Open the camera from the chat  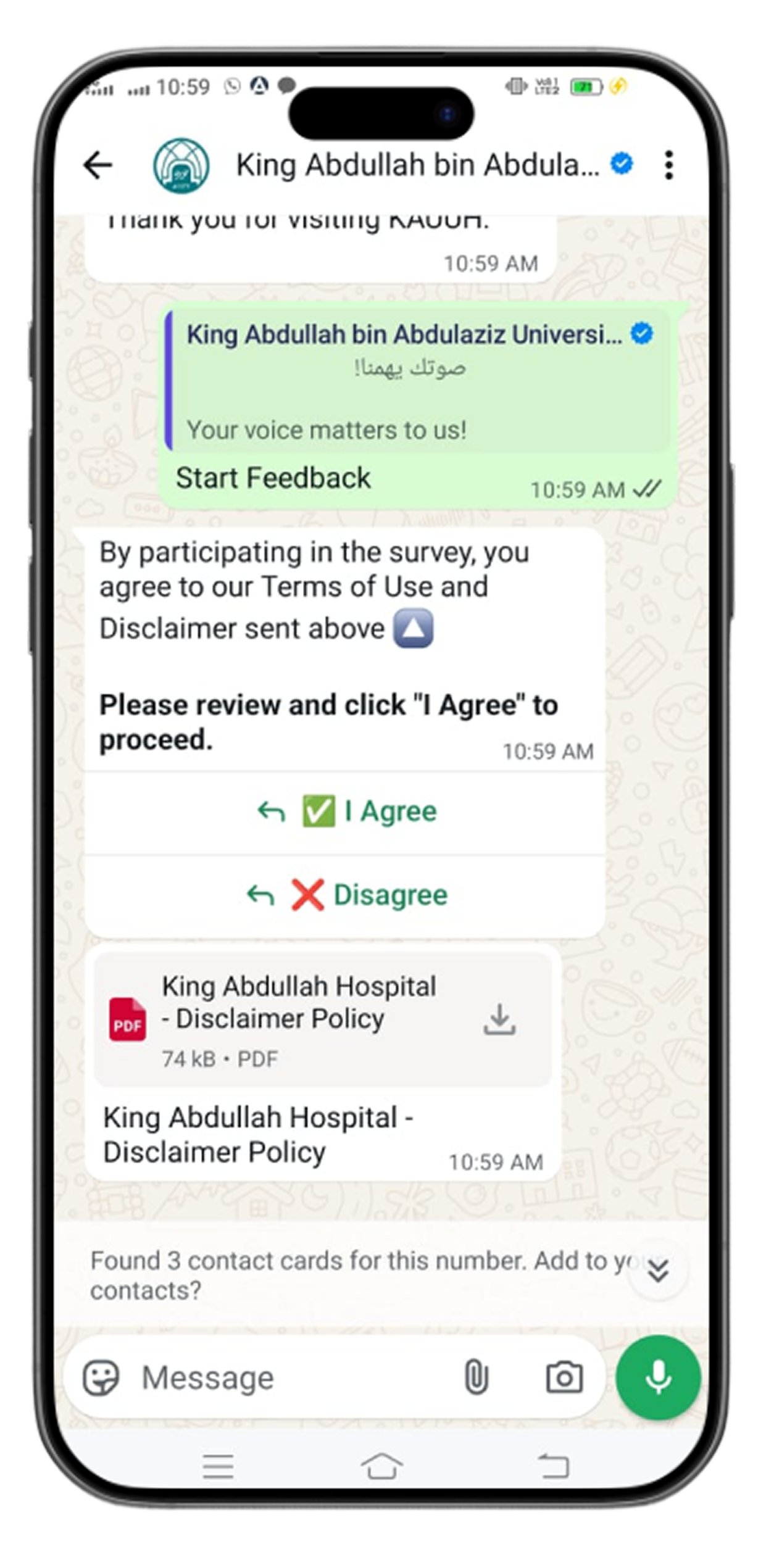pyautogui.click(x=564, y=1378)
